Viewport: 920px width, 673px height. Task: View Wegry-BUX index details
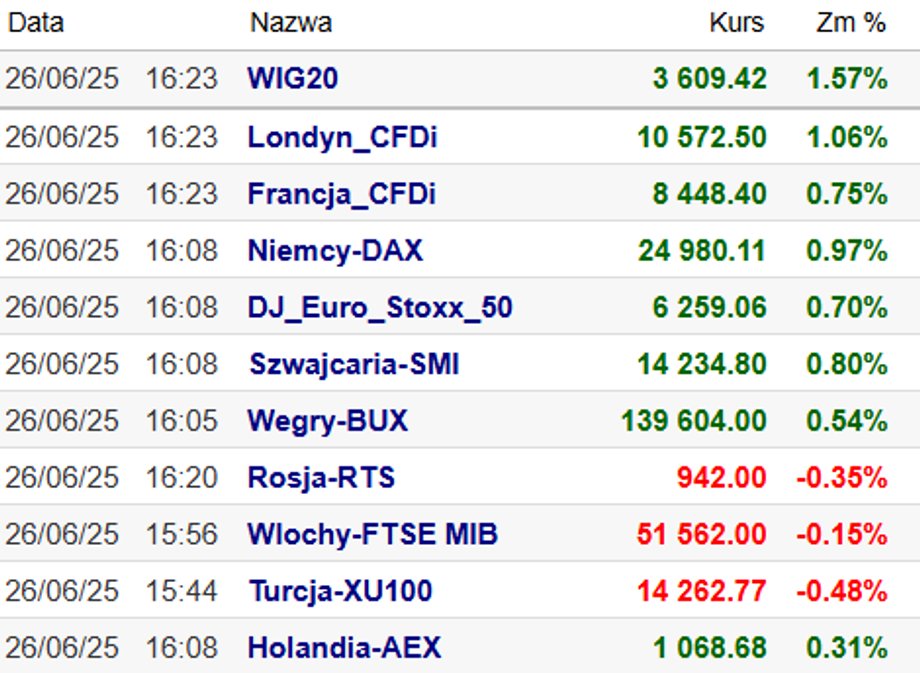click(x=327, y=421)
